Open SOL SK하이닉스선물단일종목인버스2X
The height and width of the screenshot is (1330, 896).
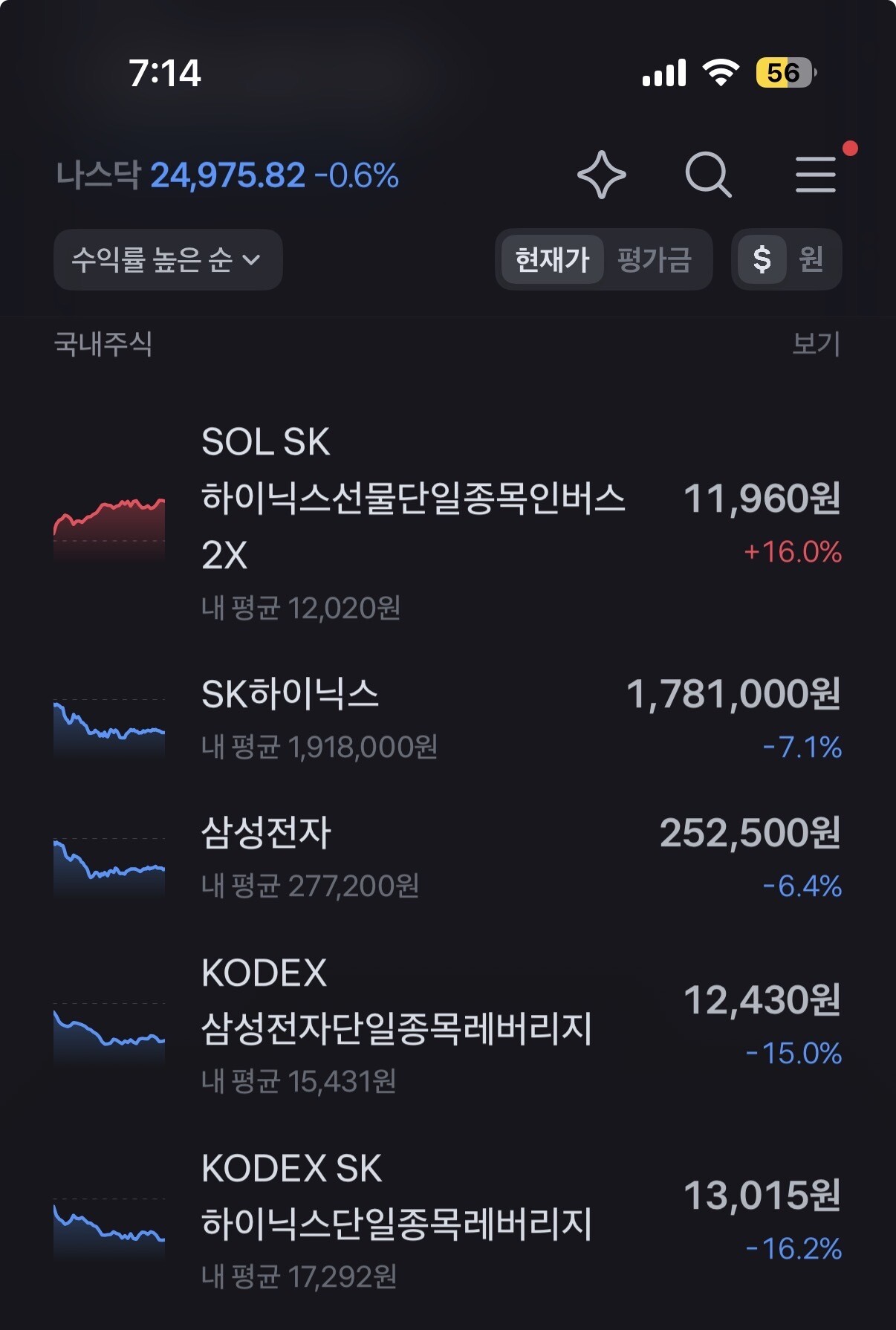coord(448,524)
